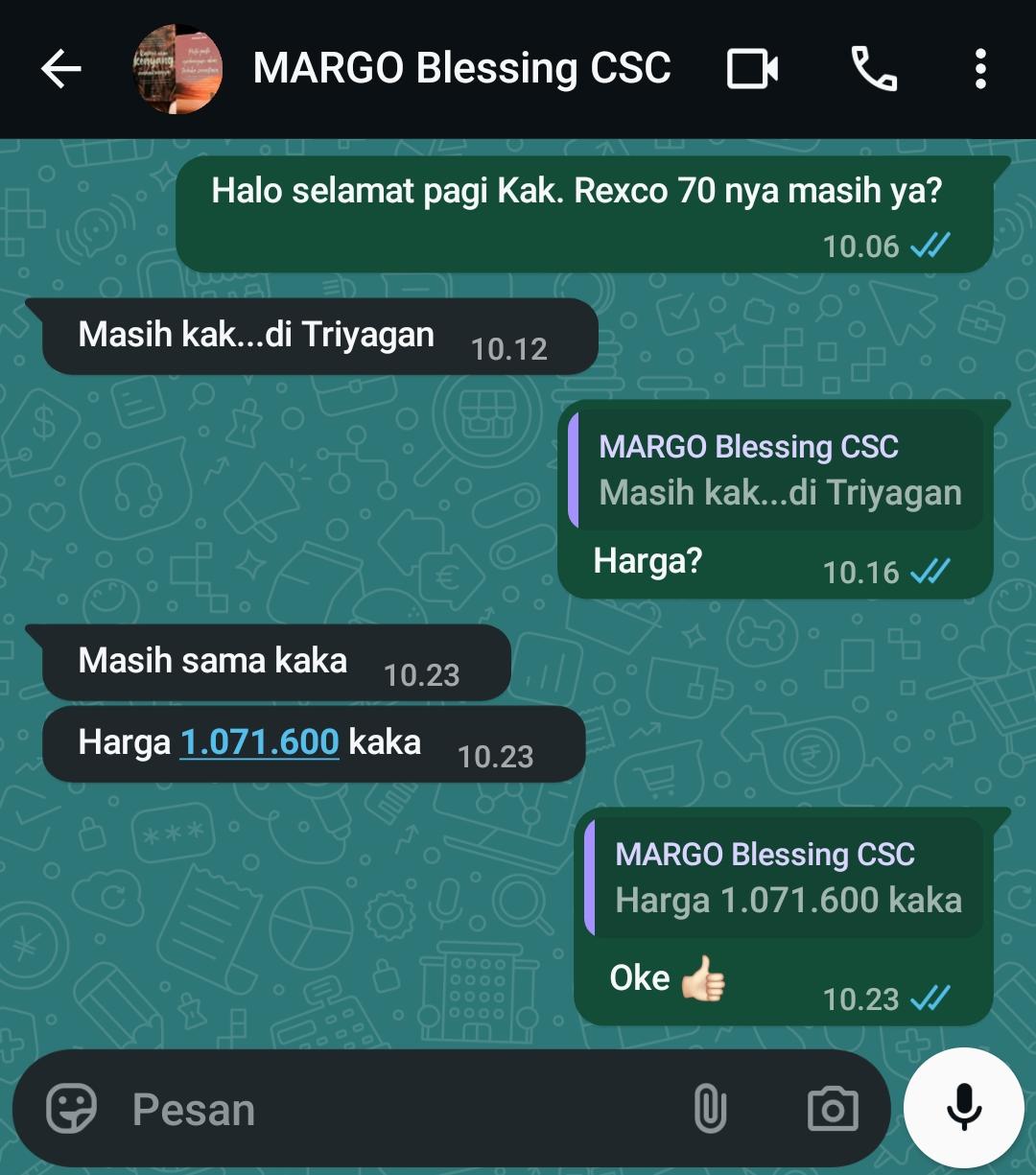
Task: Open the emoji and sticker picker
Action: [x=72, y=1110]
